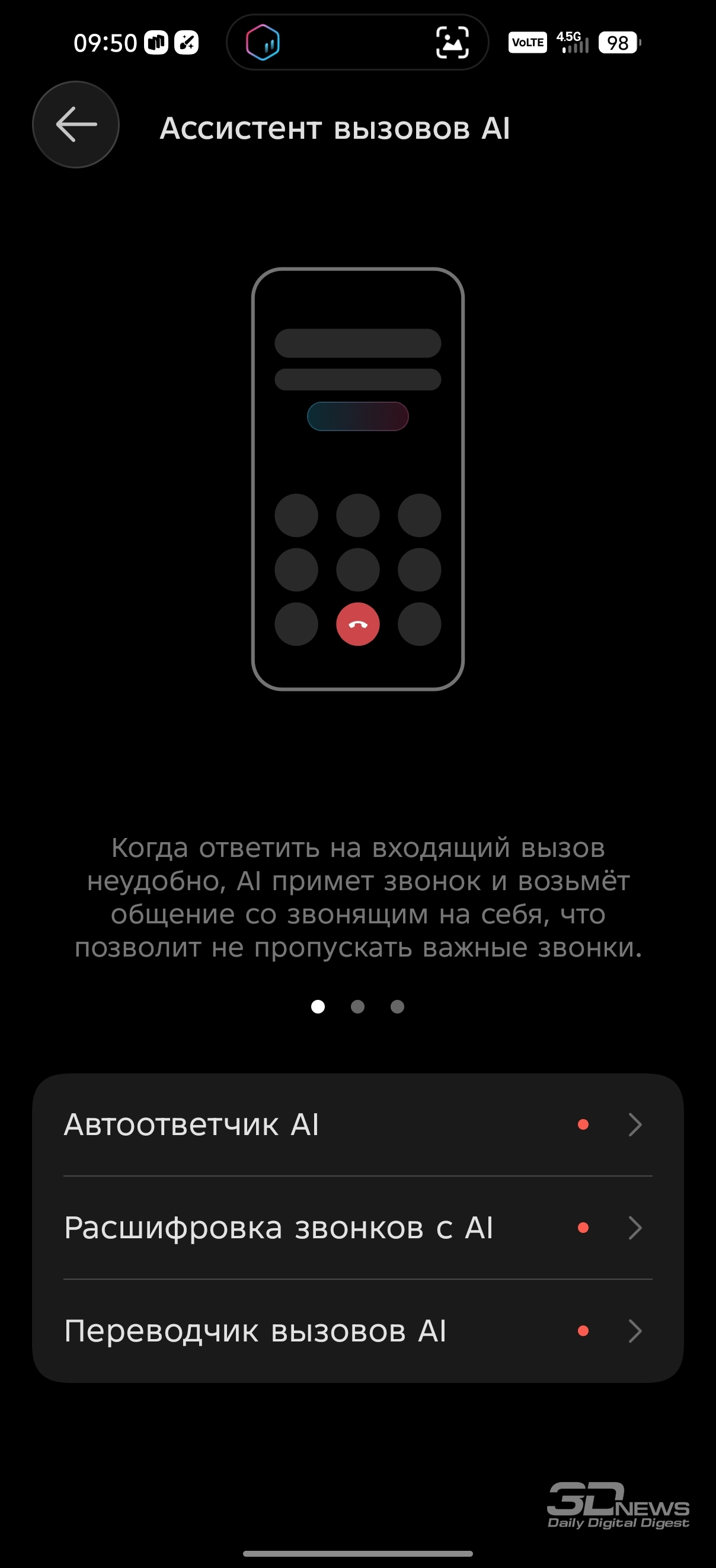Go back from Ассистент вызовов AI
Image resolution: width=716 pixels, height=1568 pixels.
(76, 125)
